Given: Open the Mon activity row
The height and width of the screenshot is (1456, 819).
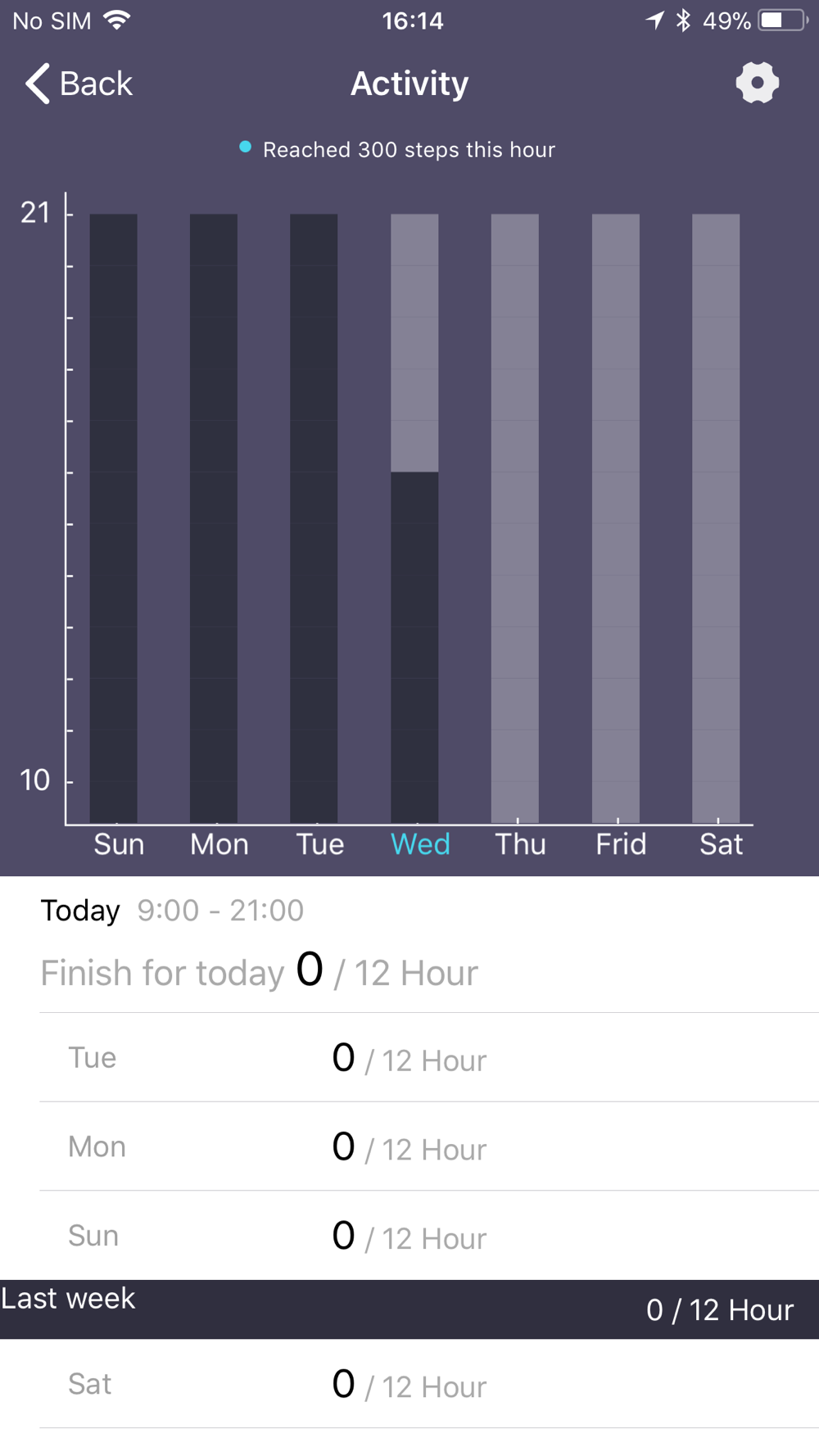Looking at the screenshot, I should coord(429,1146).
